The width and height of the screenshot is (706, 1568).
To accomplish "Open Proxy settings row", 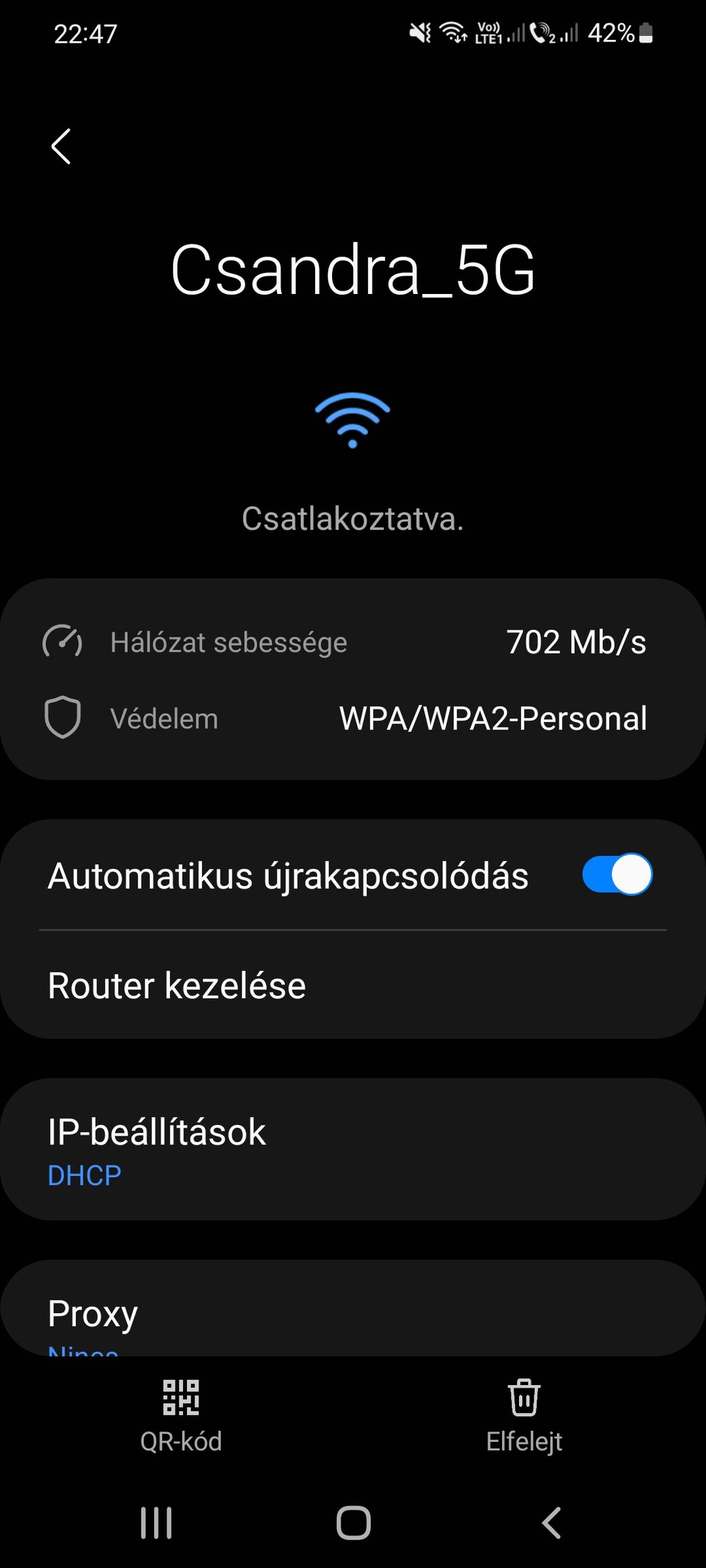I will 352,1313.
